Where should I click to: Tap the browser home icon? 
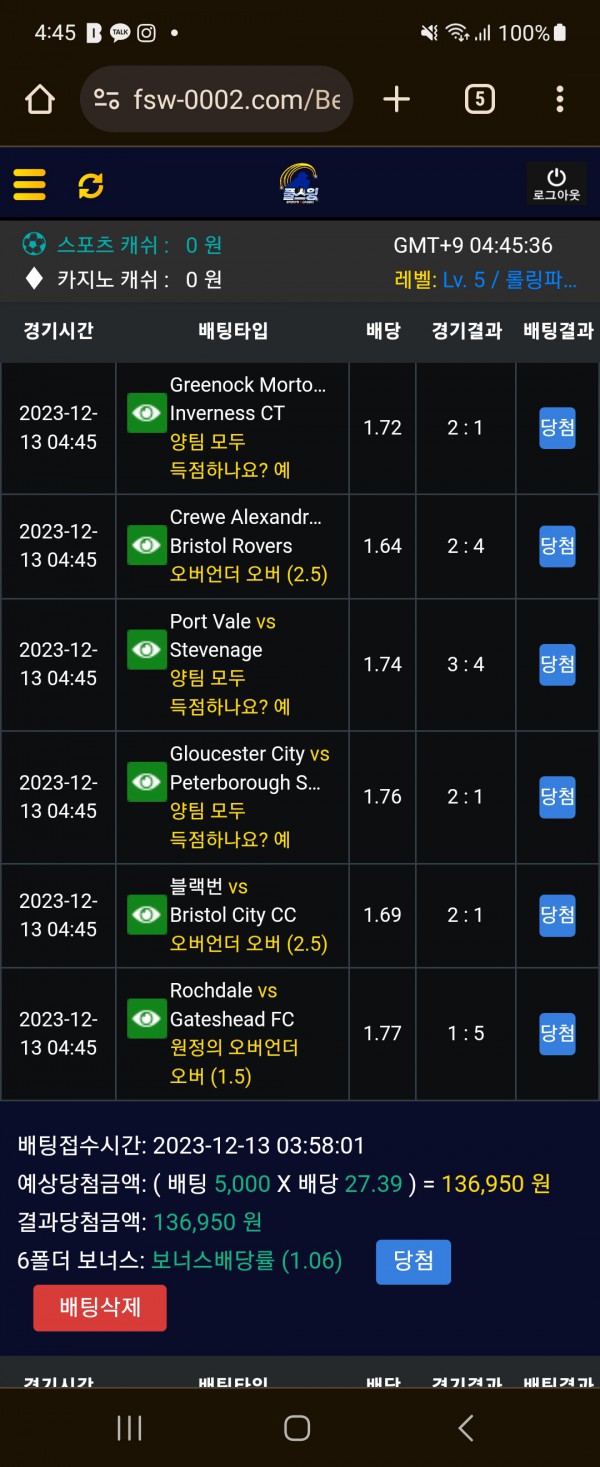[39, 99]
